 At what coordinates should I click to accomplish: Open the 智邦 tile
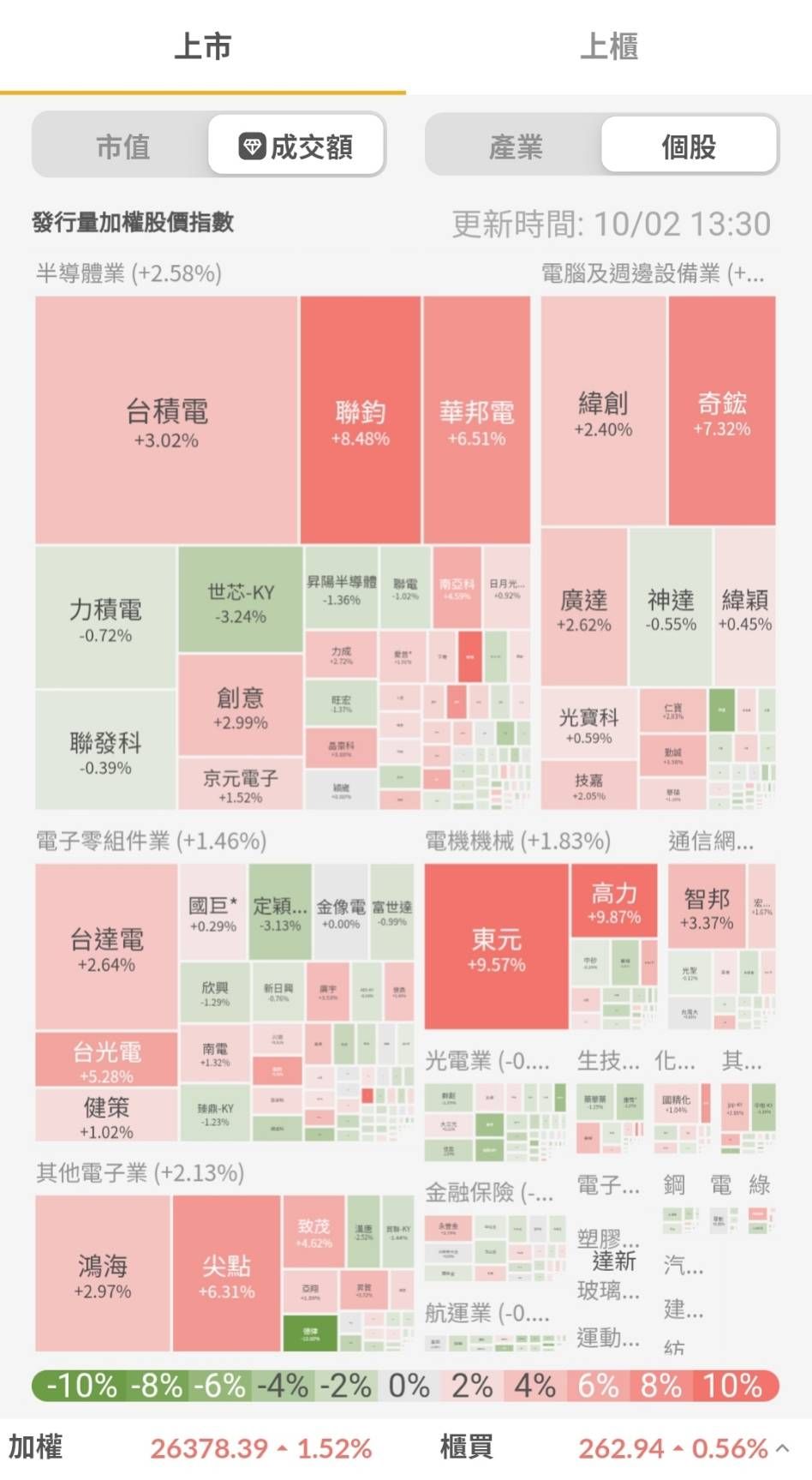(707, 907)
